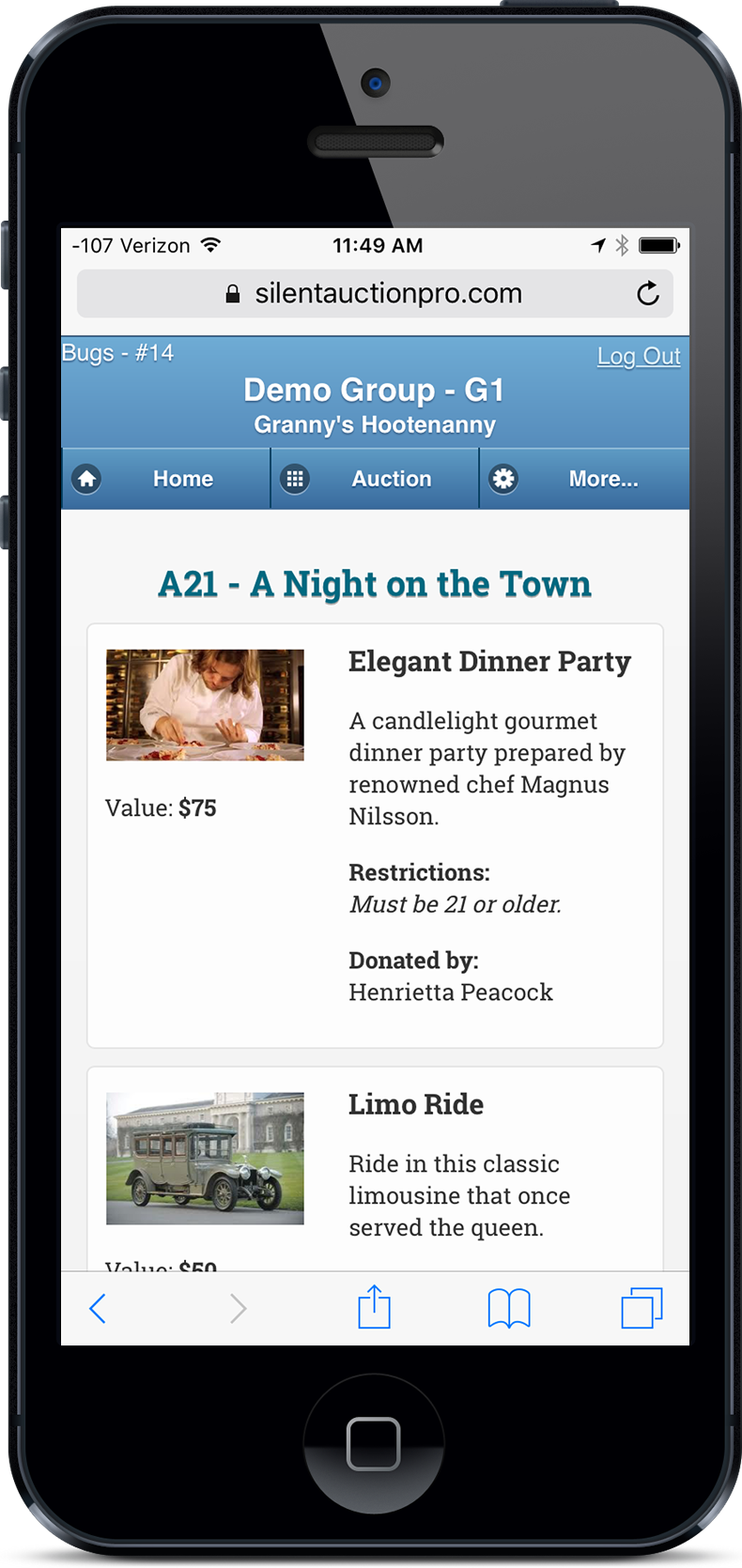Open Safari bookmarks
This screenshot has width=742, height=1568.
tap(509, 1308)
